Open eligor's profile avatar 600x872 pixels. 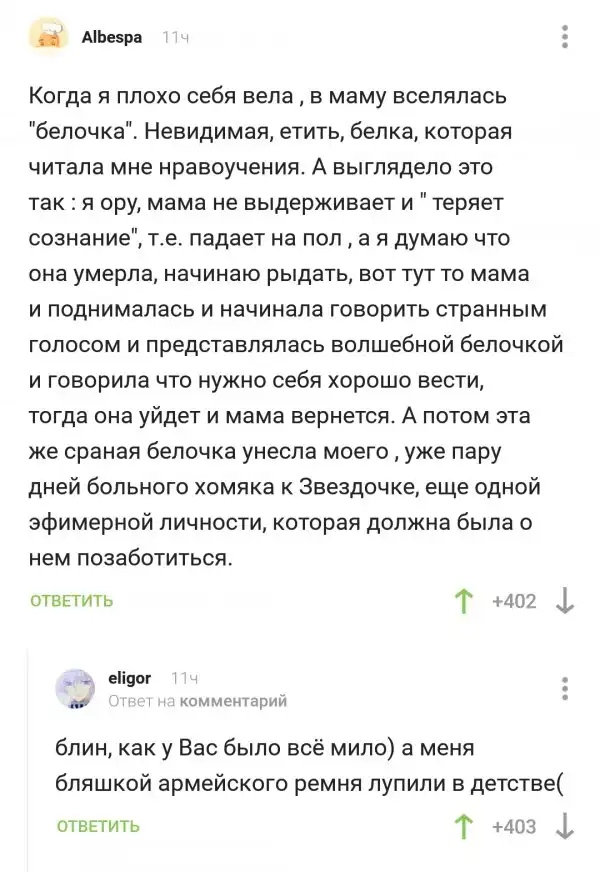point(77,688)
